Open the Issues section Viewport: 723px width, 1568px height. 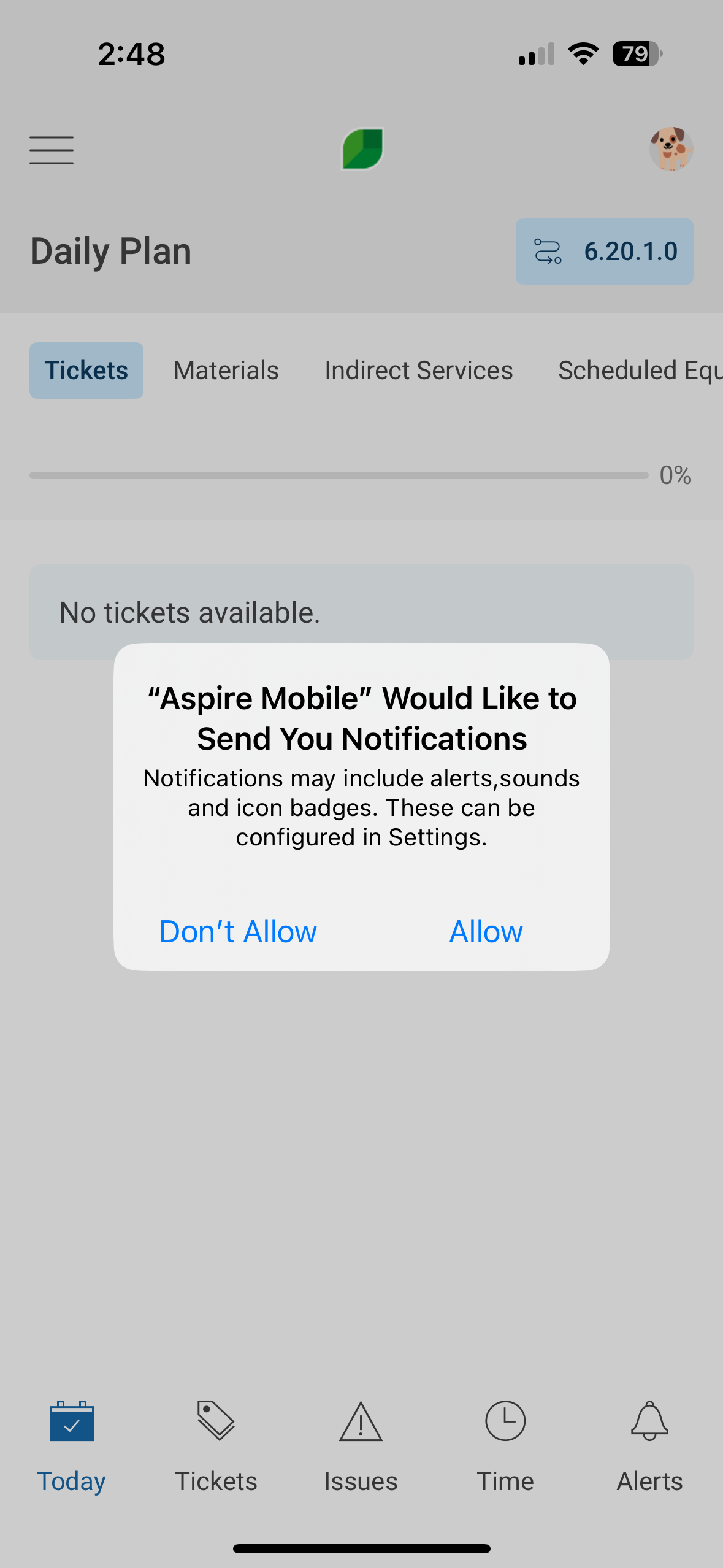coord(361,1445)
